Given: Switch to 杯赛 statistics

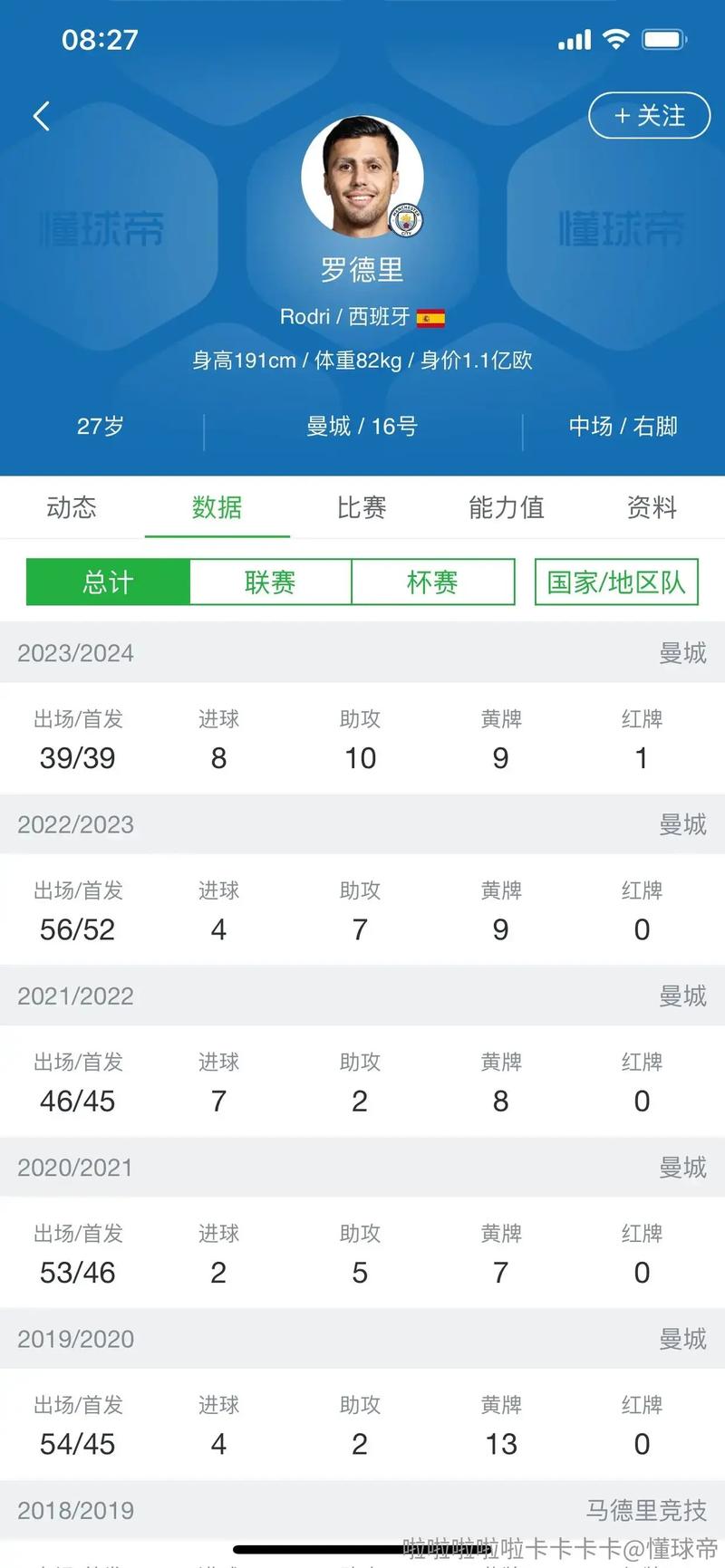Looking at the screenshot, I should tap(433, 582).
